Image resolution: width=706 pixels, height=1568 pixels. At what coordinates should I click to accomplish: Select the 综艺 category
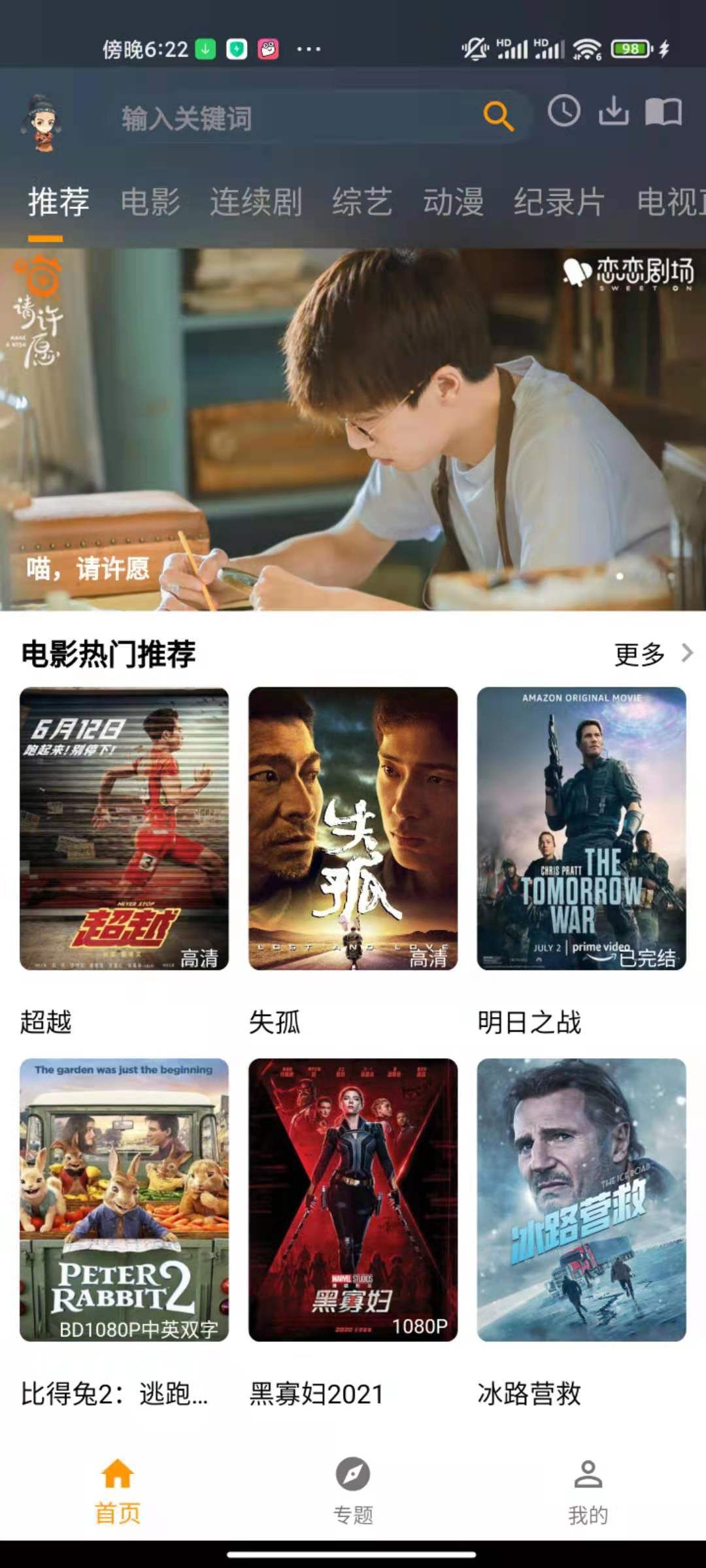click(x=361, y=203)
